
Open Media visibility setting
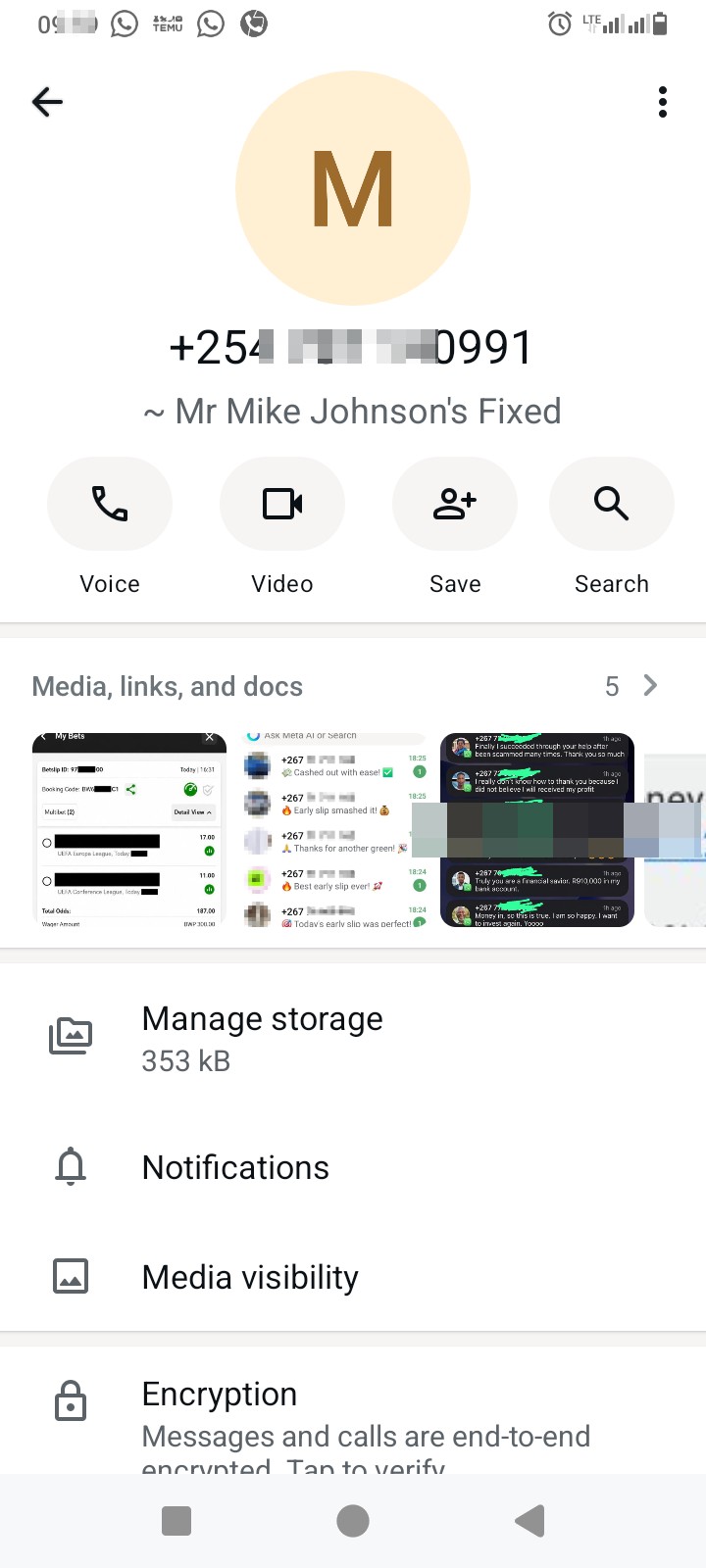pyautogui.click(x=353, y=1277)
